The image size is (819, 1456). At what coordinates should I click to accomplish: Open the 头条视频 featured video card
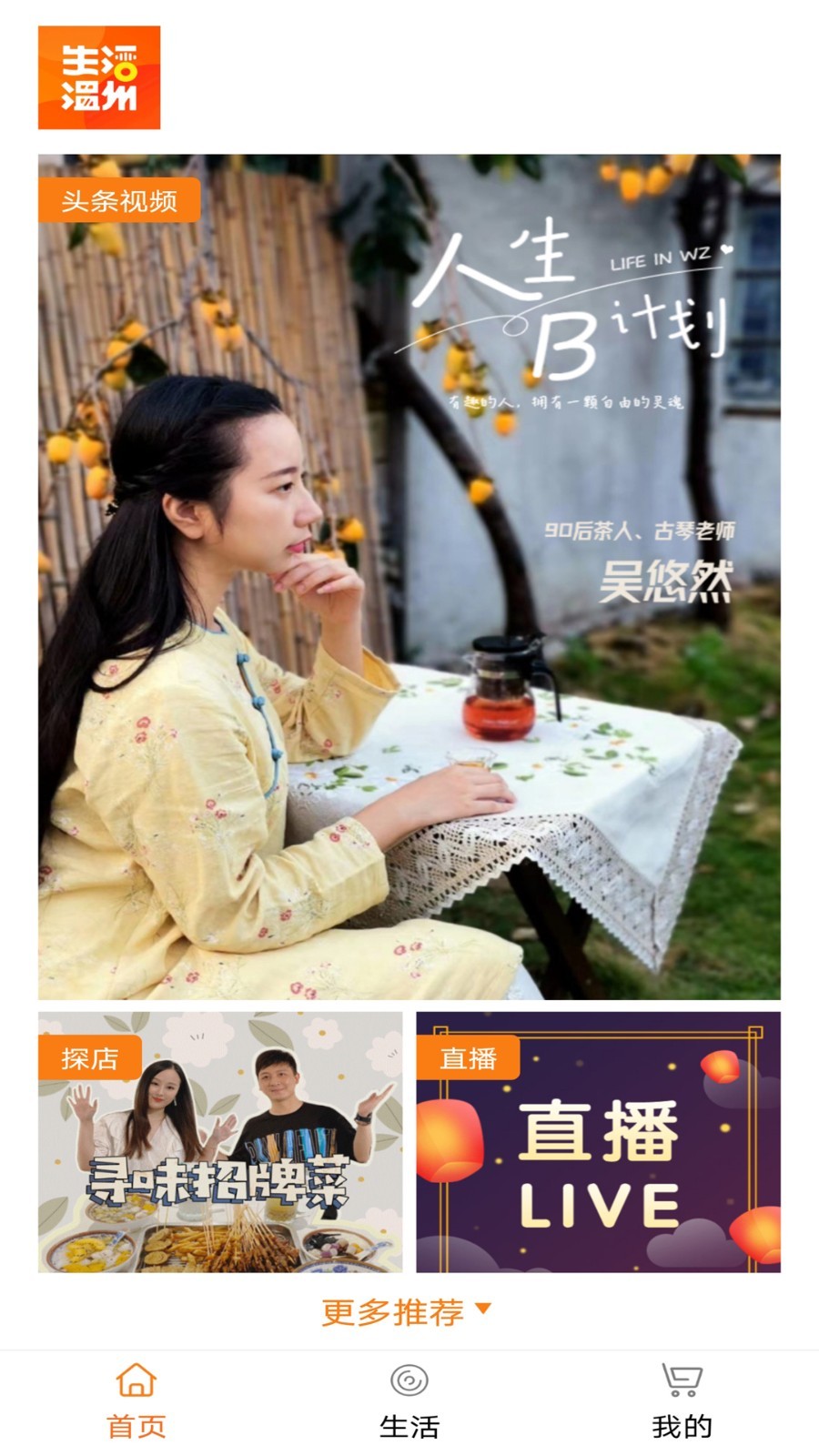[x=409, y=576]
